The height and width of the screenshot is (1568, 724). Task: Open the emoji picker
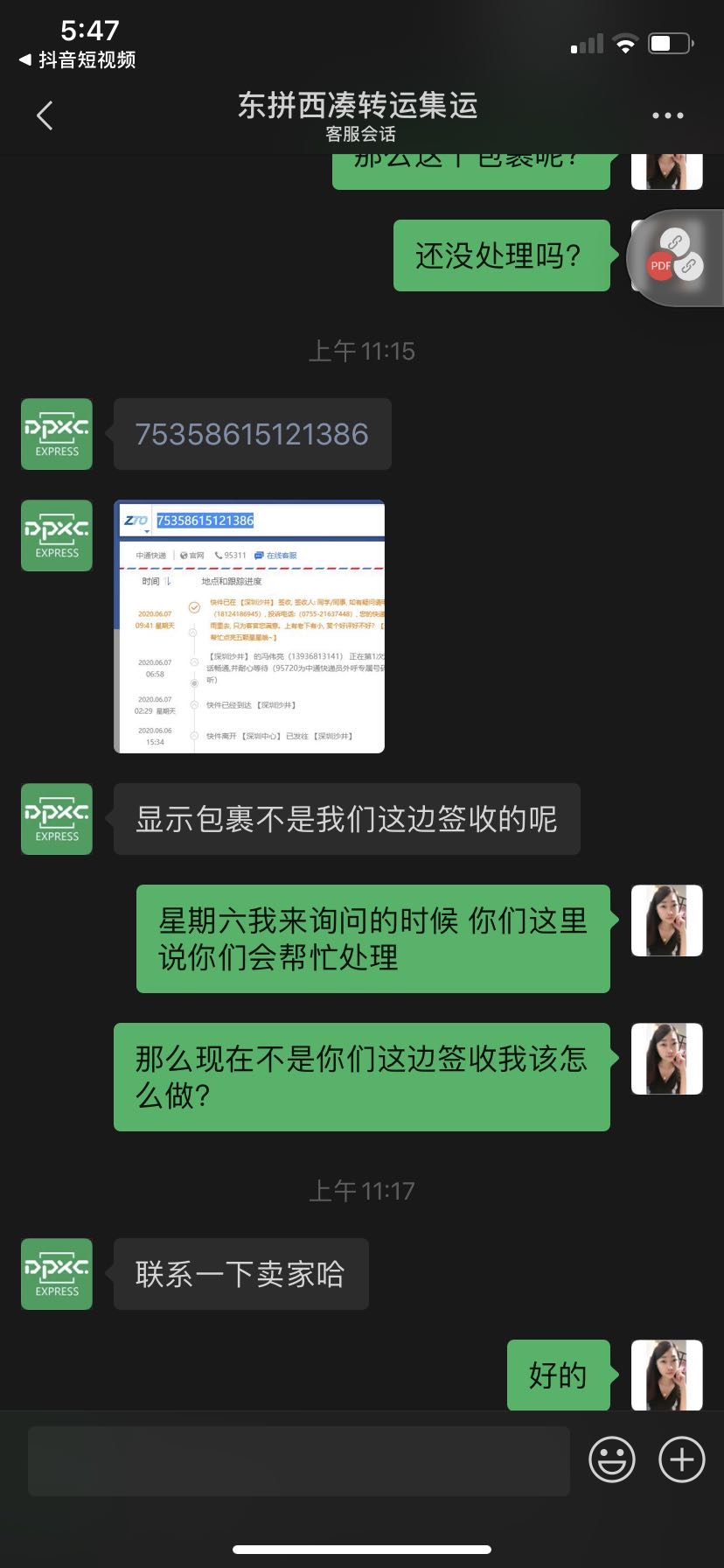[x=611, y=1459]
